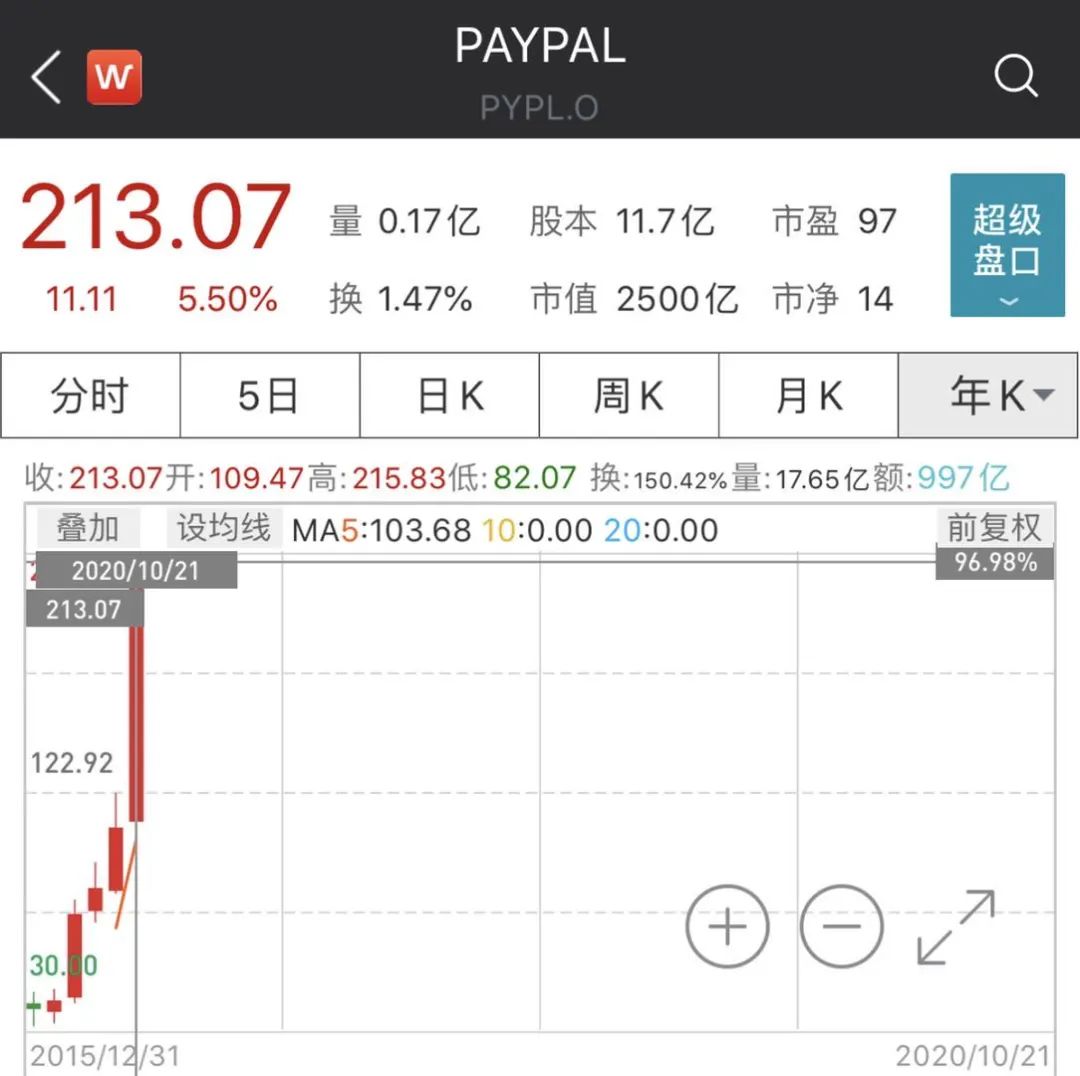Screen dimensions: 1080x1076
Task: Open the red W home icon
Action: pos(114,77)
